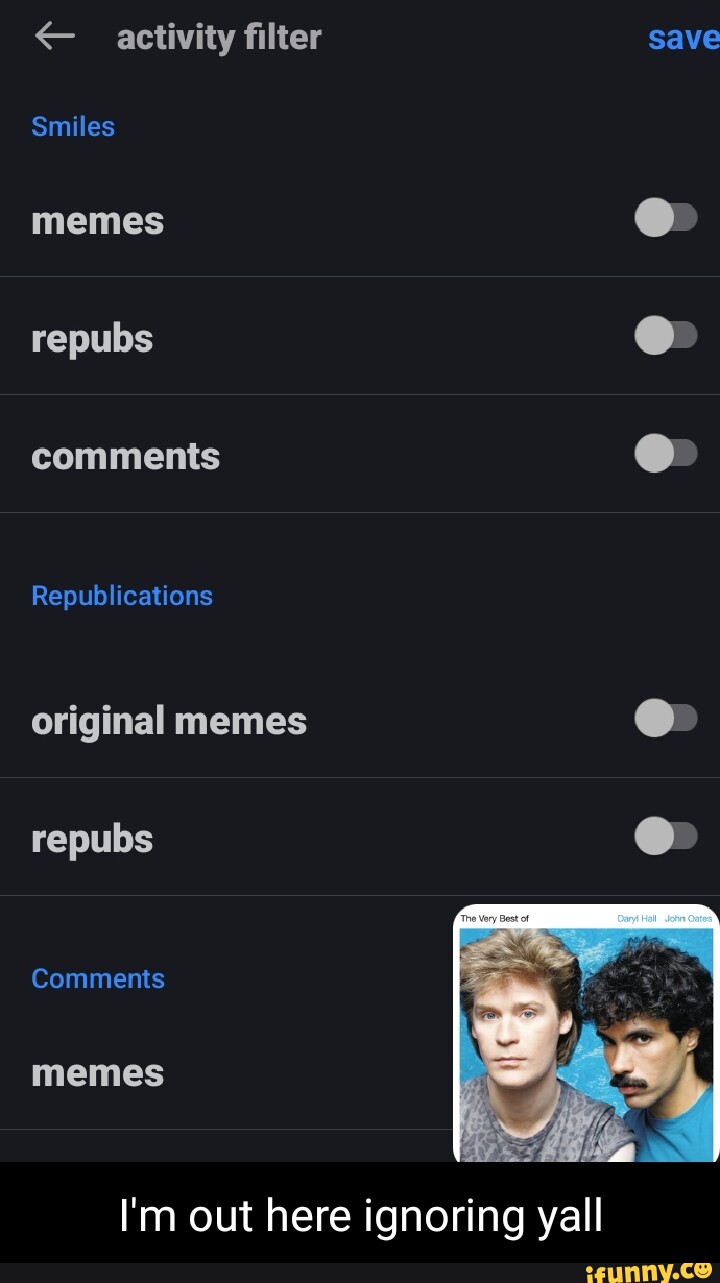720x1283 pixels.
Task: Click the original memes row label
Action: 169,719
